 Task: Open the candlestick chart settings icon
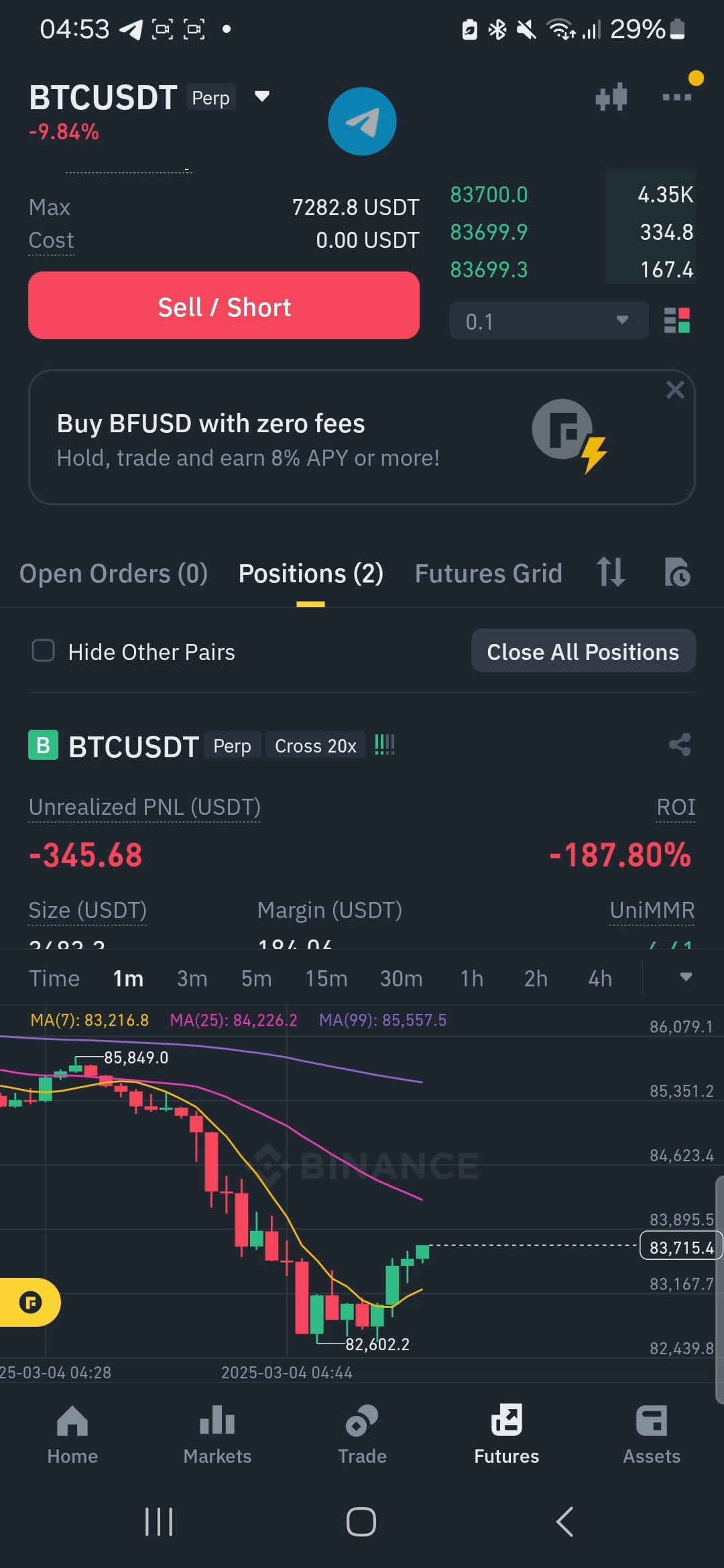point(611,97)
